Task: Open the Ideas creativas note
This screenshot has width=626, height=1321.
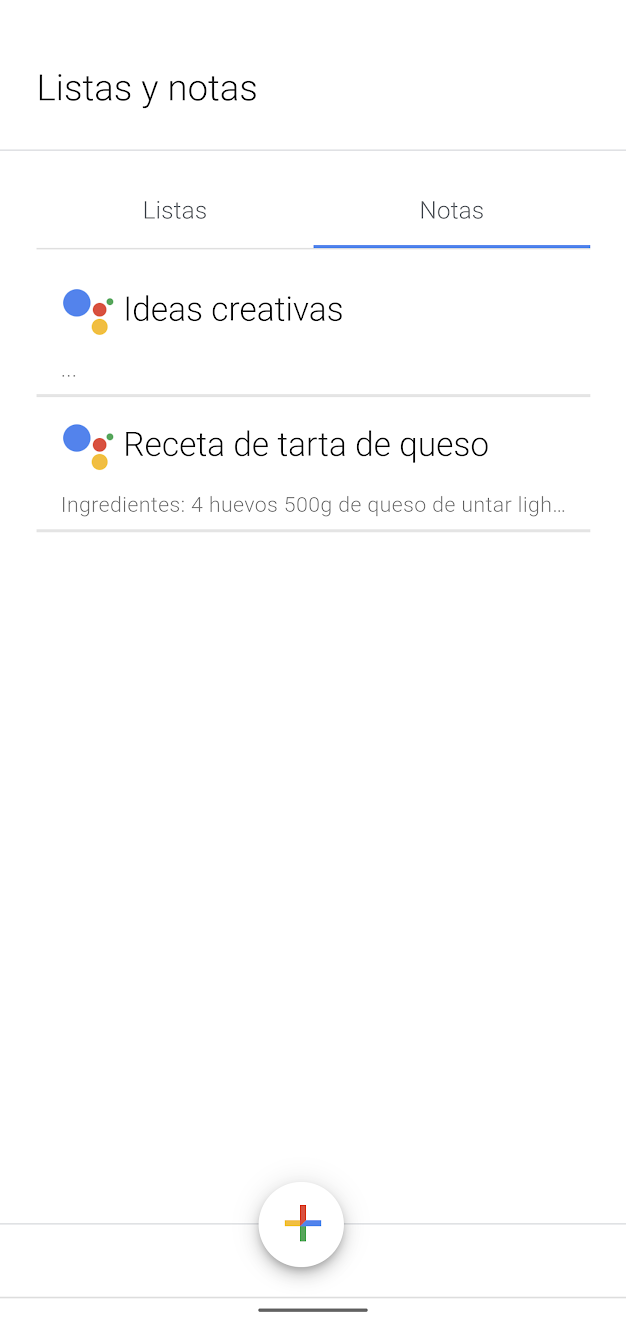Action: tap(313, 330)
